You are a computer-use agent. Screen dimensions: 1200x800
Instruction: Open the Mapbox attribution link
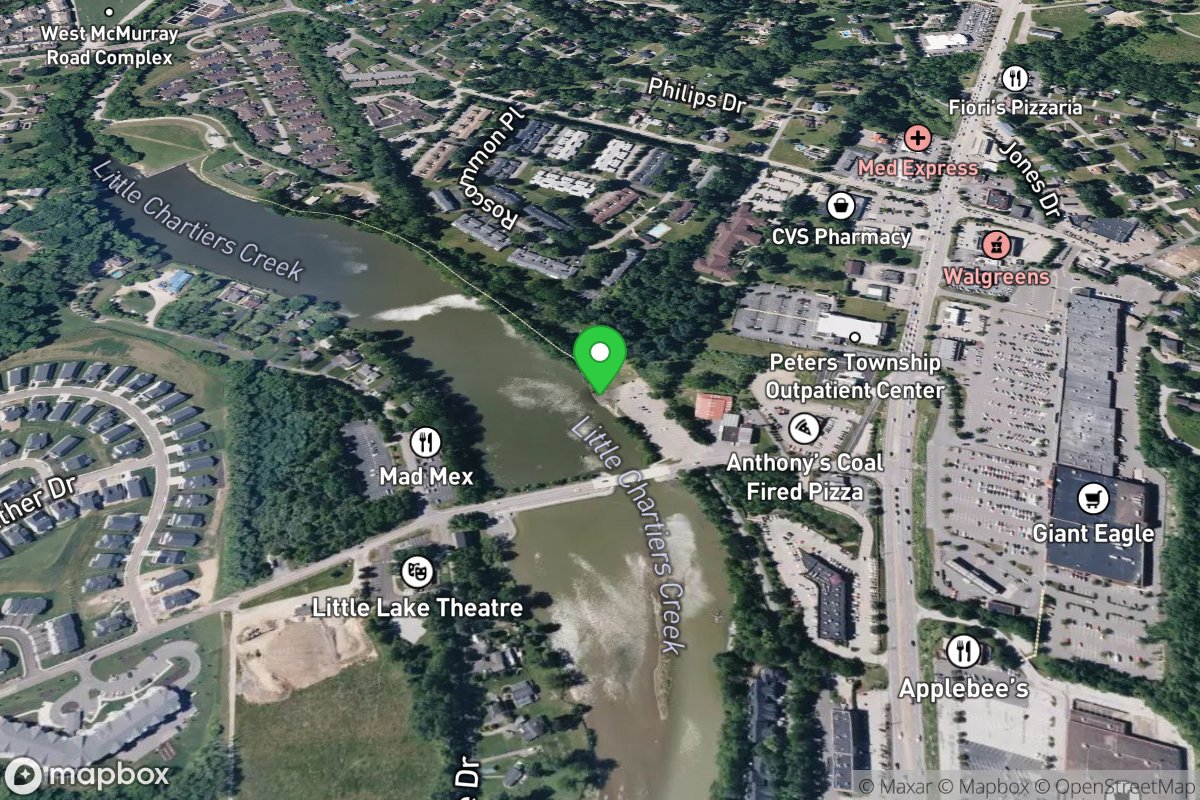(x=994, y=786)
